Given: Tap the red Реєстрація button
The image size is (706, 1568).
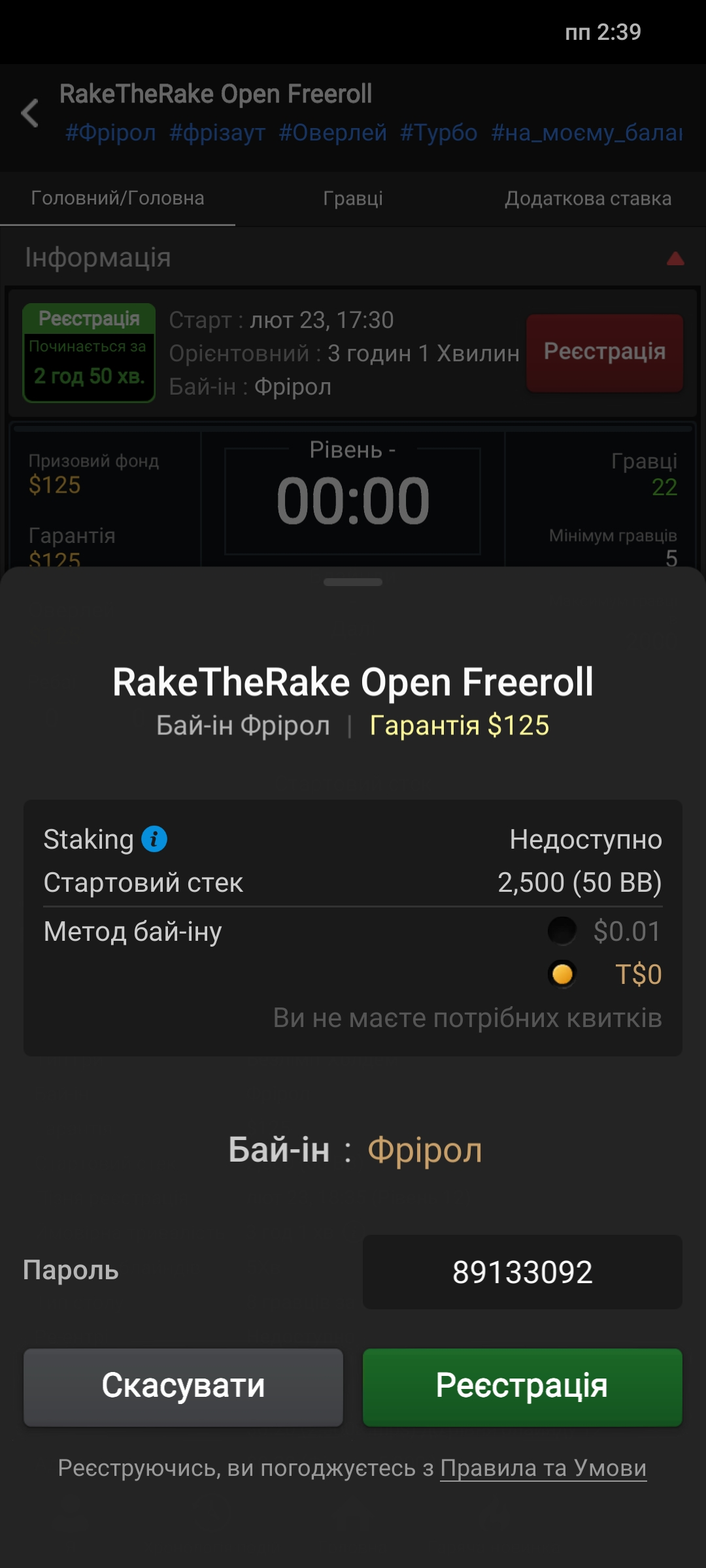Looking at the screenshot, I should pos(605,352).
